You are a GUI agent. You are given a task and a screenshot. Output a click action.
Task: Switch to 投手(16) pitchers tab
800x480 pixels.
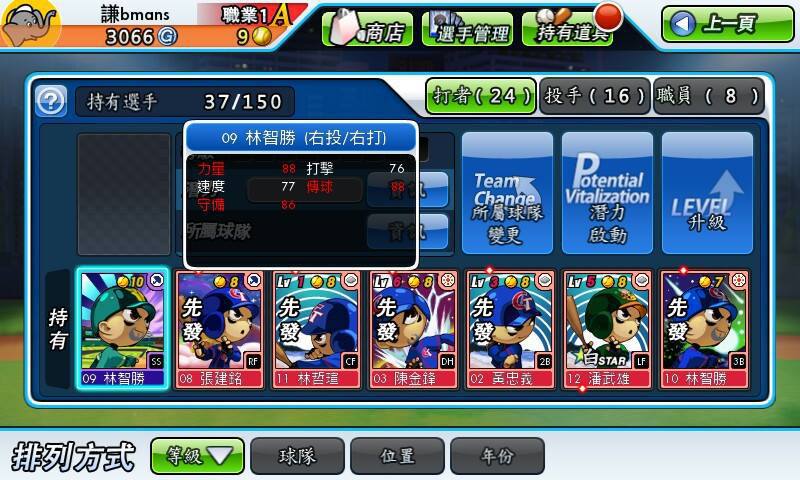coord(595,96)
